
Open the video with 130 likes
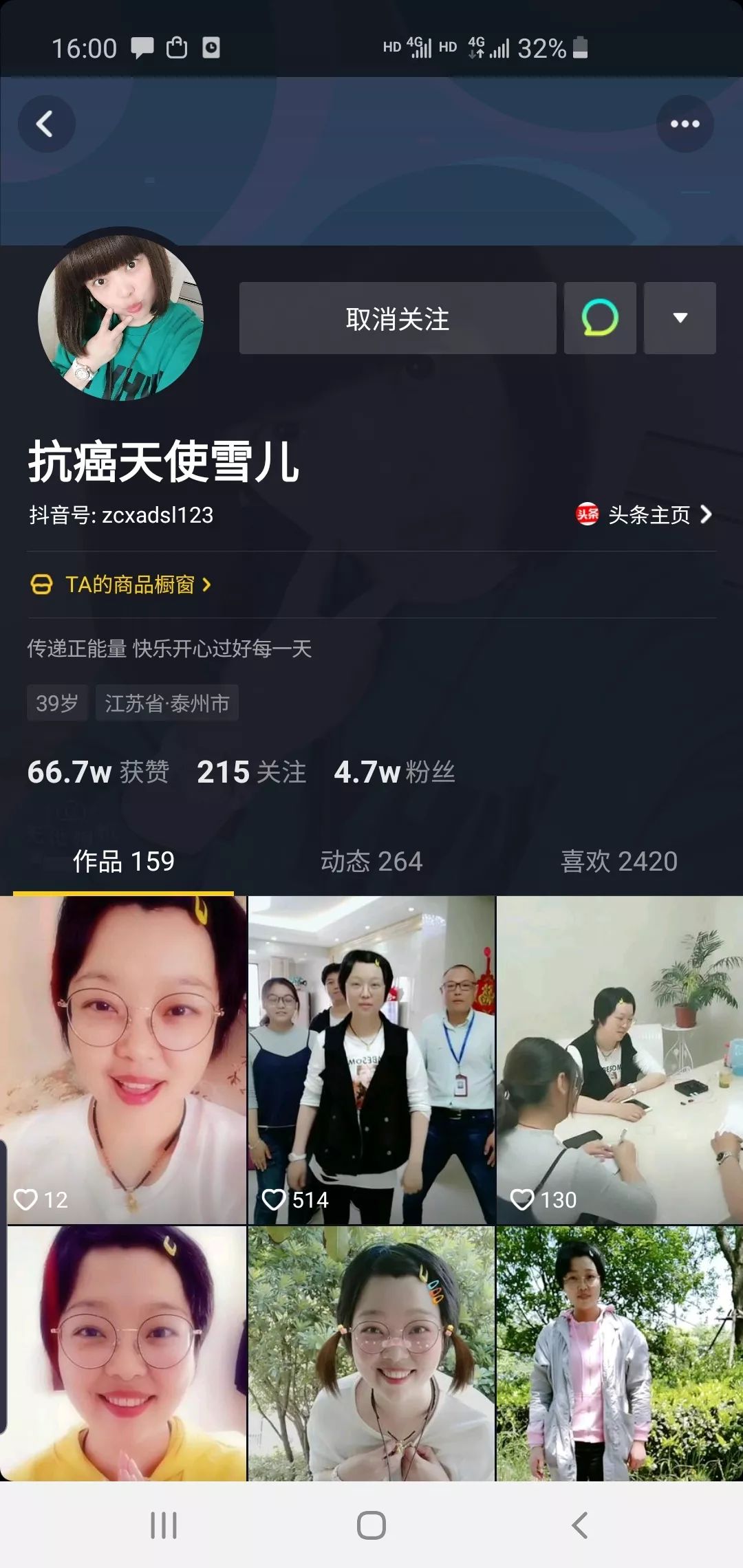[x=619, y=1059]
